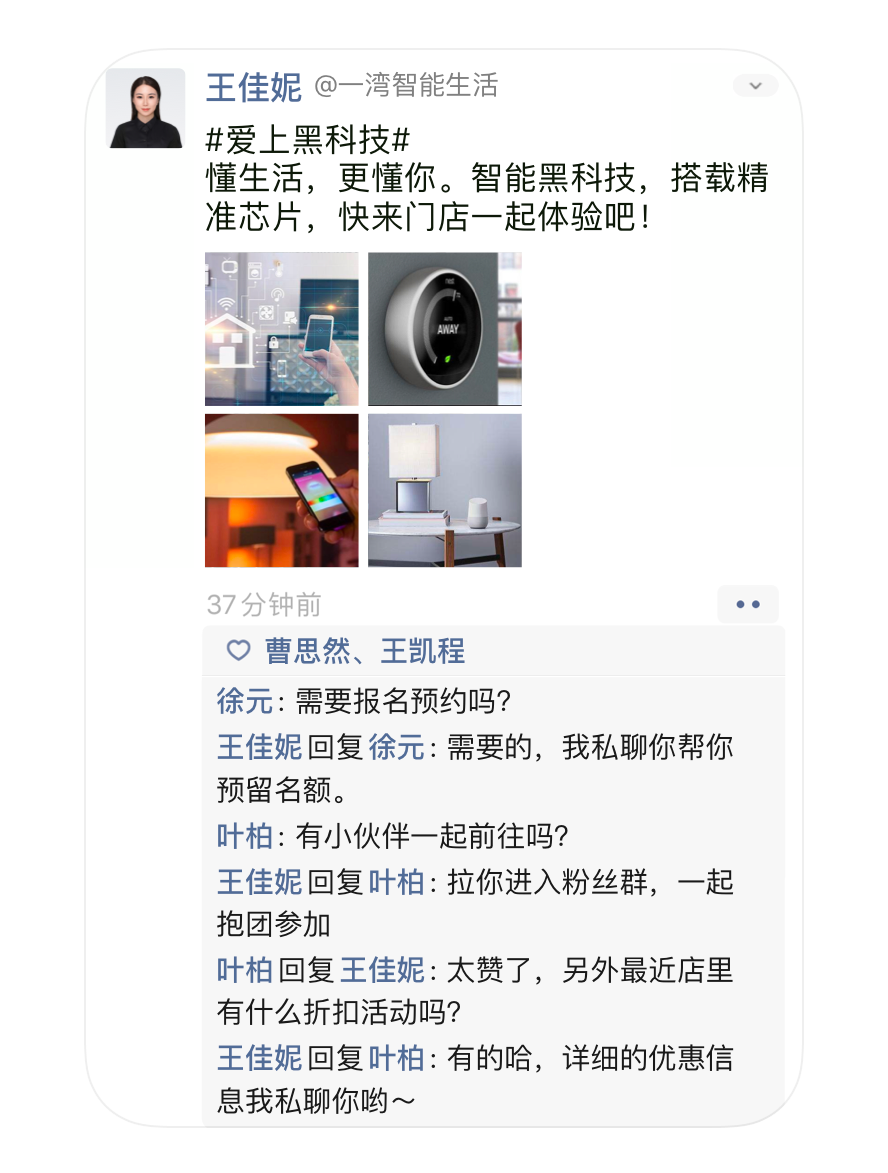Viewport: 888px width, 1173px height.
Task: Open 曹思然's profile from the likes row
Action: 307,652
